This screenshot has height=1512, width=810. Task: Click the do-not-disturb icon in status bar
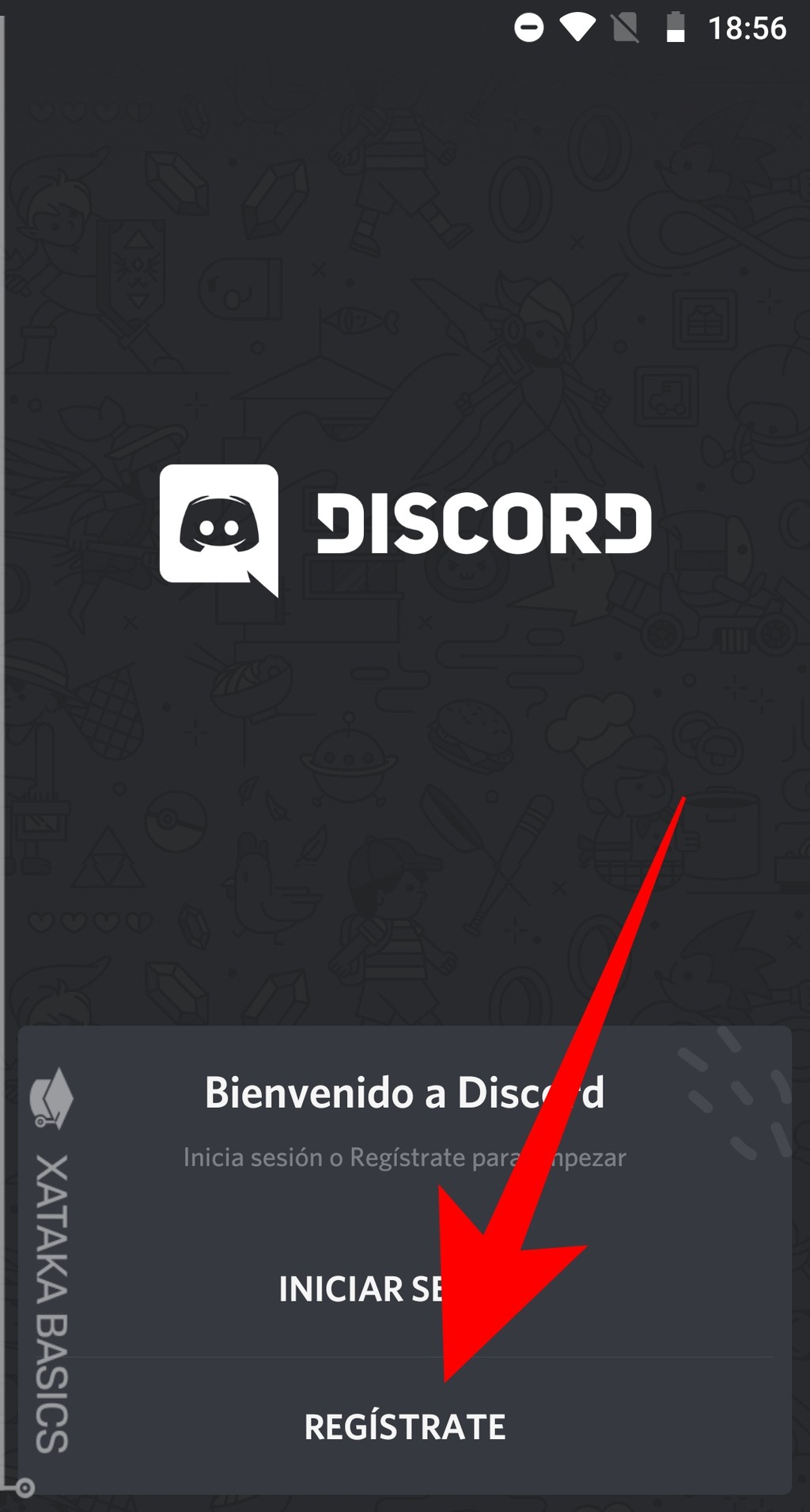[529, 26]
